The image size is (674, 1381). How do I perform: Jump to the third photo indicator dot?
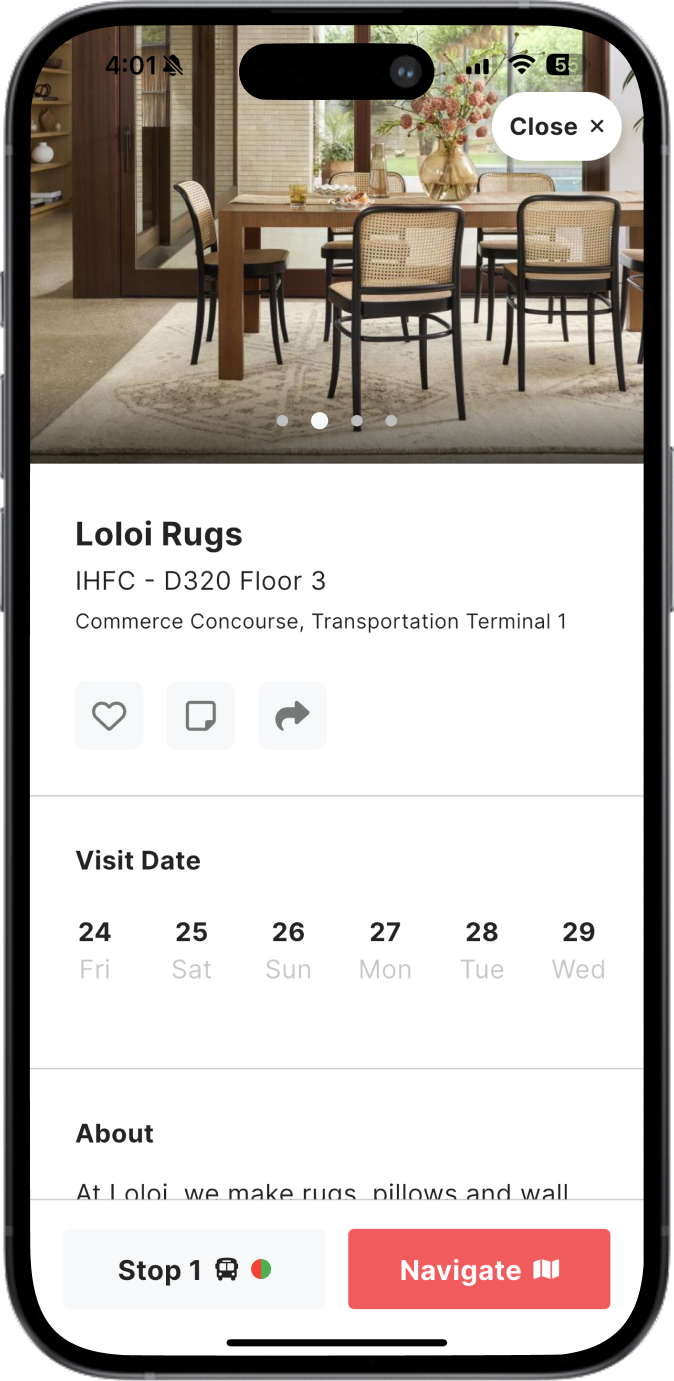357,421
